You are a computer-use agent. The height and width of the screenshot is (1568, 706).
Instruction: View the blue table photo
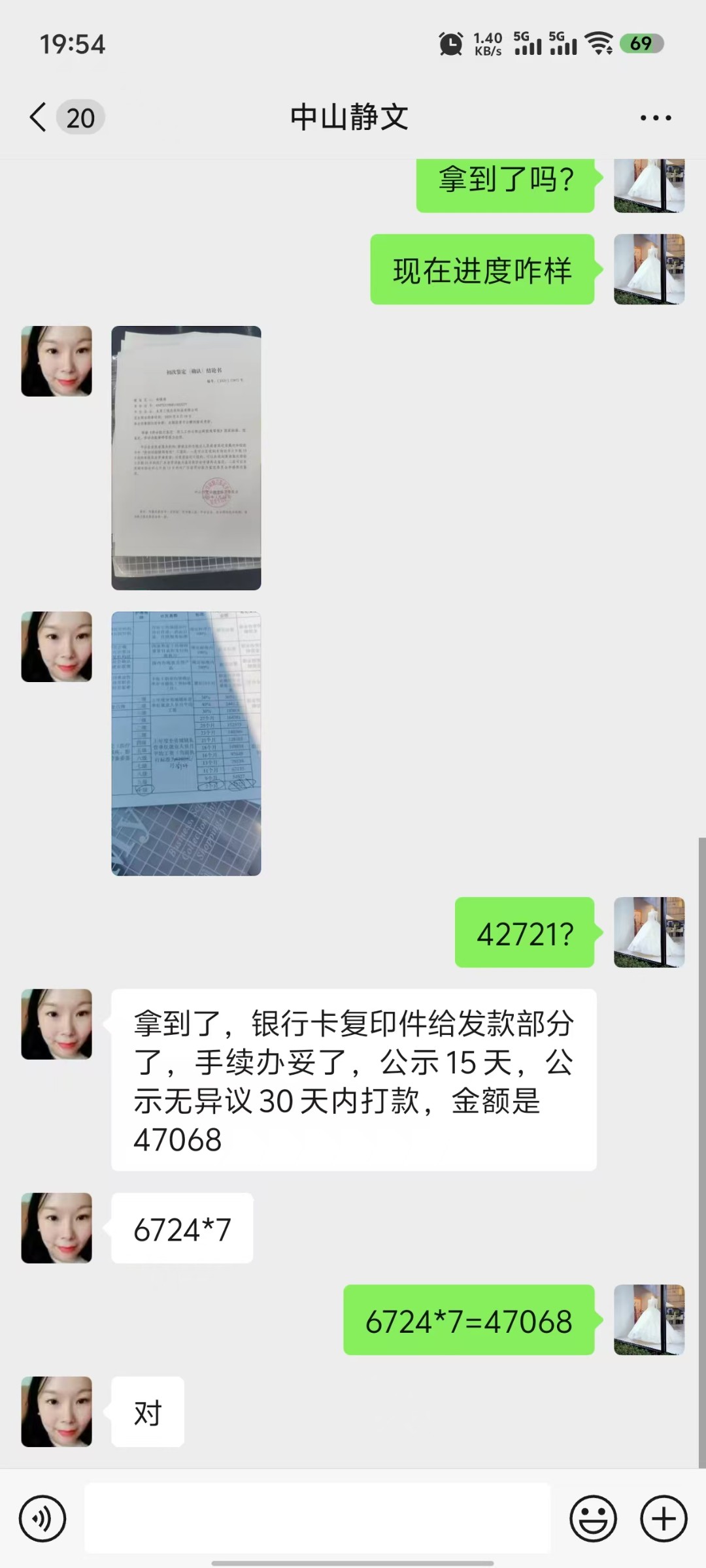pyautogui.click(x=186, y=743)
